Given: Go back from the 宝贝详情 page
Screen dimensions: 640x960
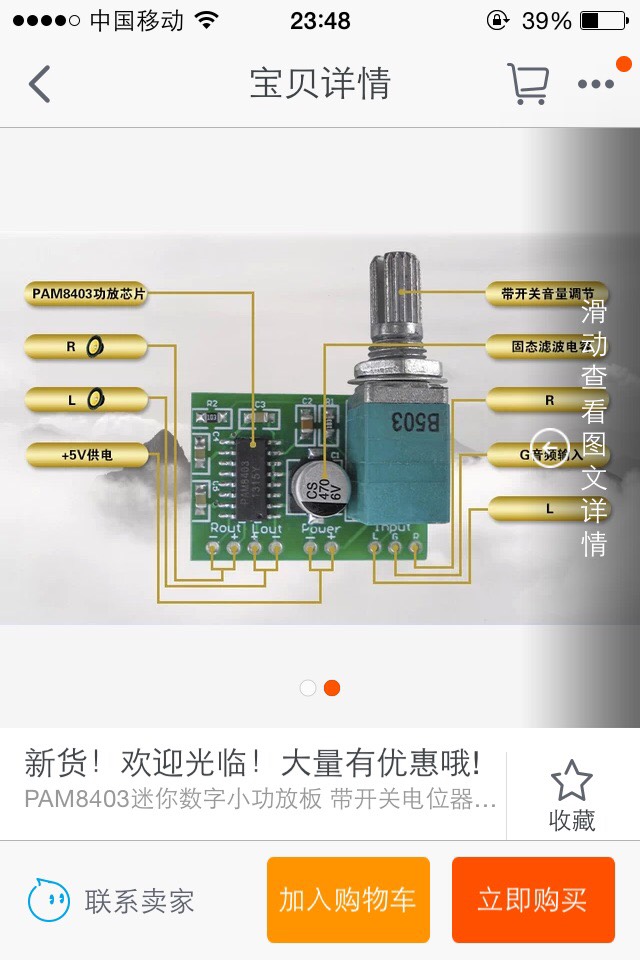Looking at the screenshot, I should click(x=39, y=84).
